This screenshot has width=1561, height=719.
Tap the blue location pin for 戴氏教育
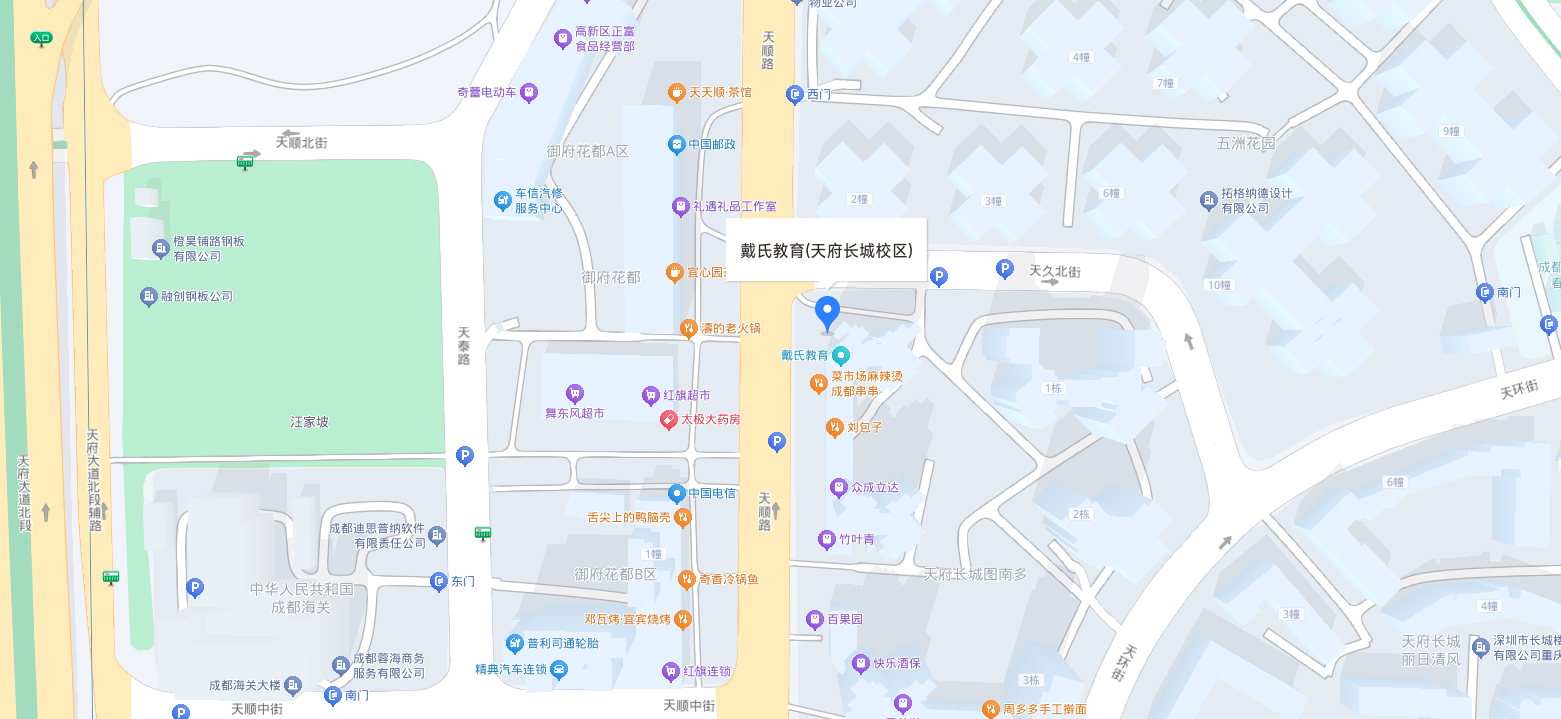(x=826, y=313)
